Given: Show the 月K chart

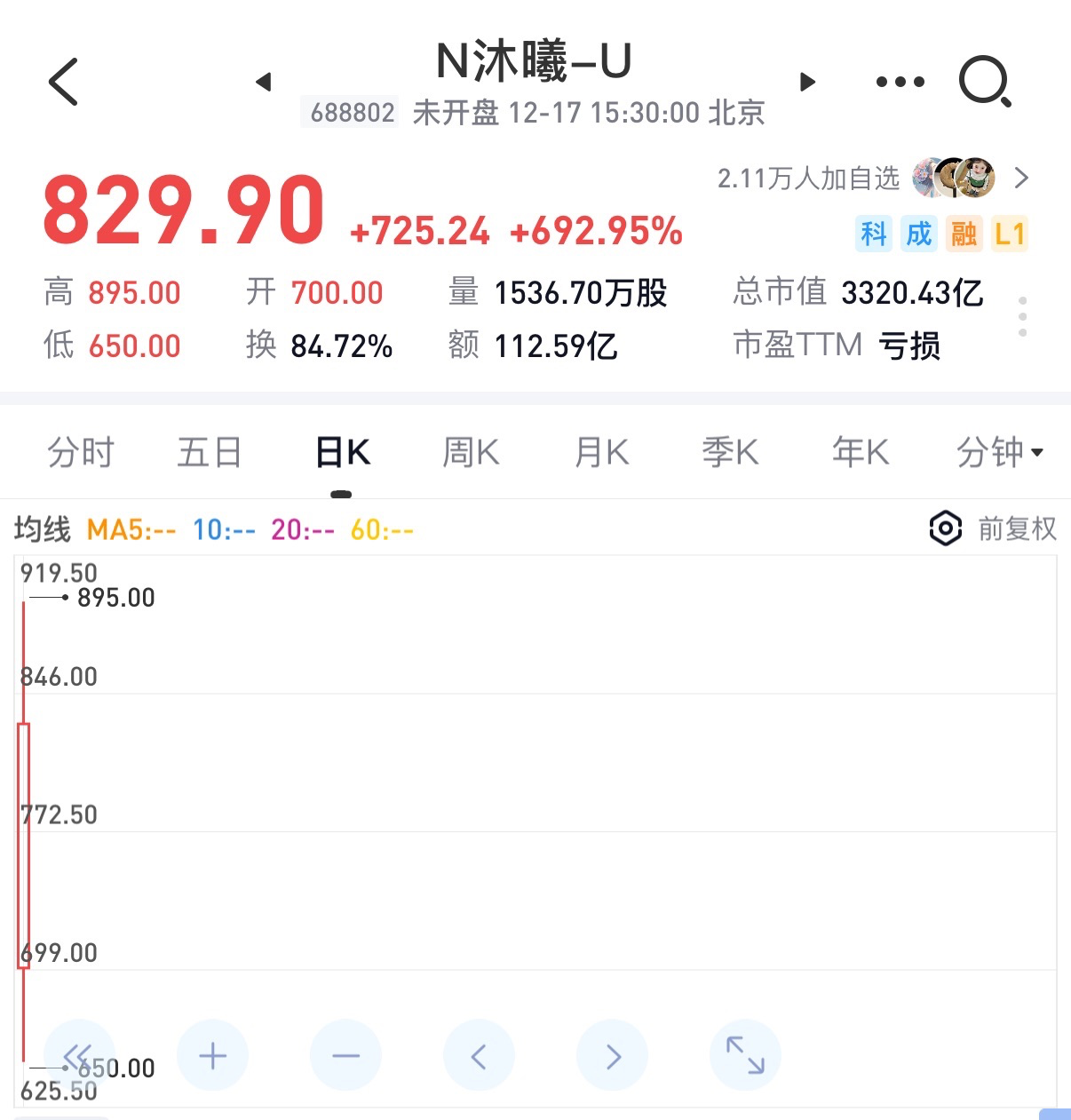Looking at the screenshot, I should pos(601,453).
